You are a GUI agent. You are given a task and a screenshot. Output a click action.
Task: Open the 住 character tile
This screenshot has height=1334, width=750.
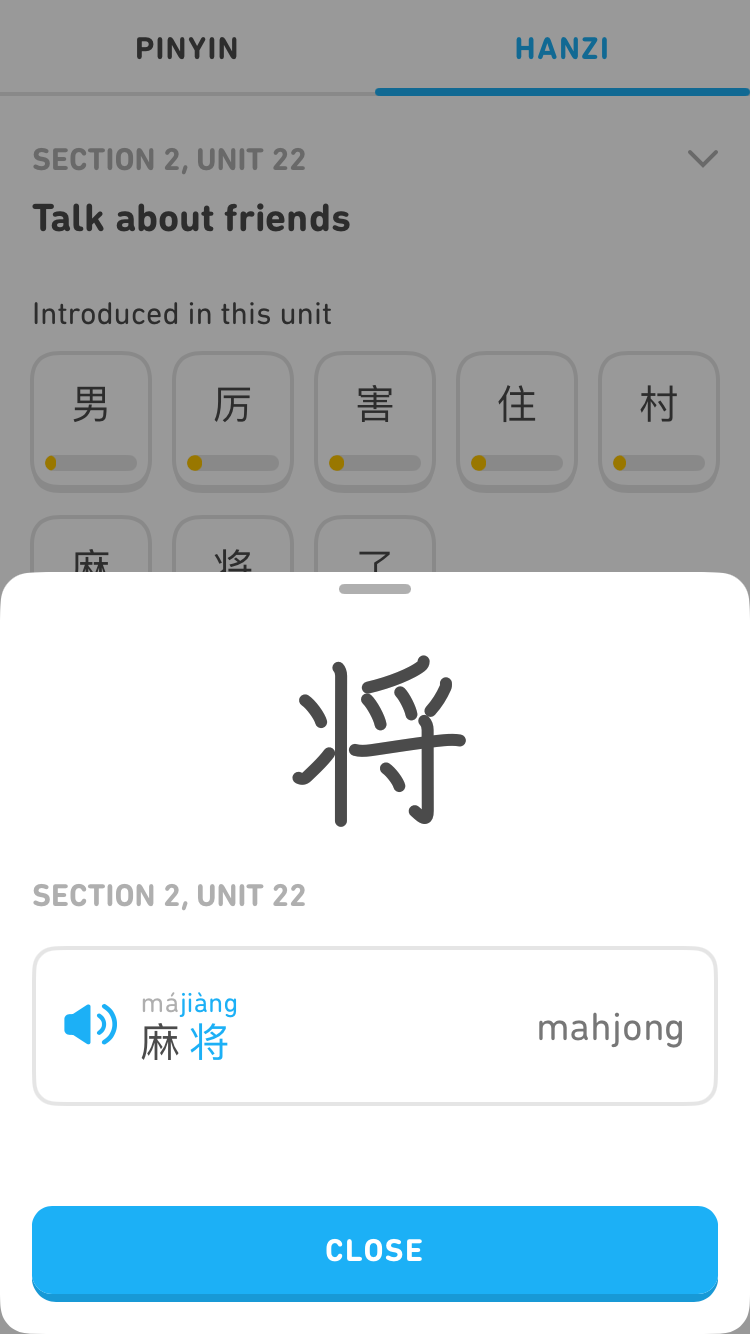517,421
